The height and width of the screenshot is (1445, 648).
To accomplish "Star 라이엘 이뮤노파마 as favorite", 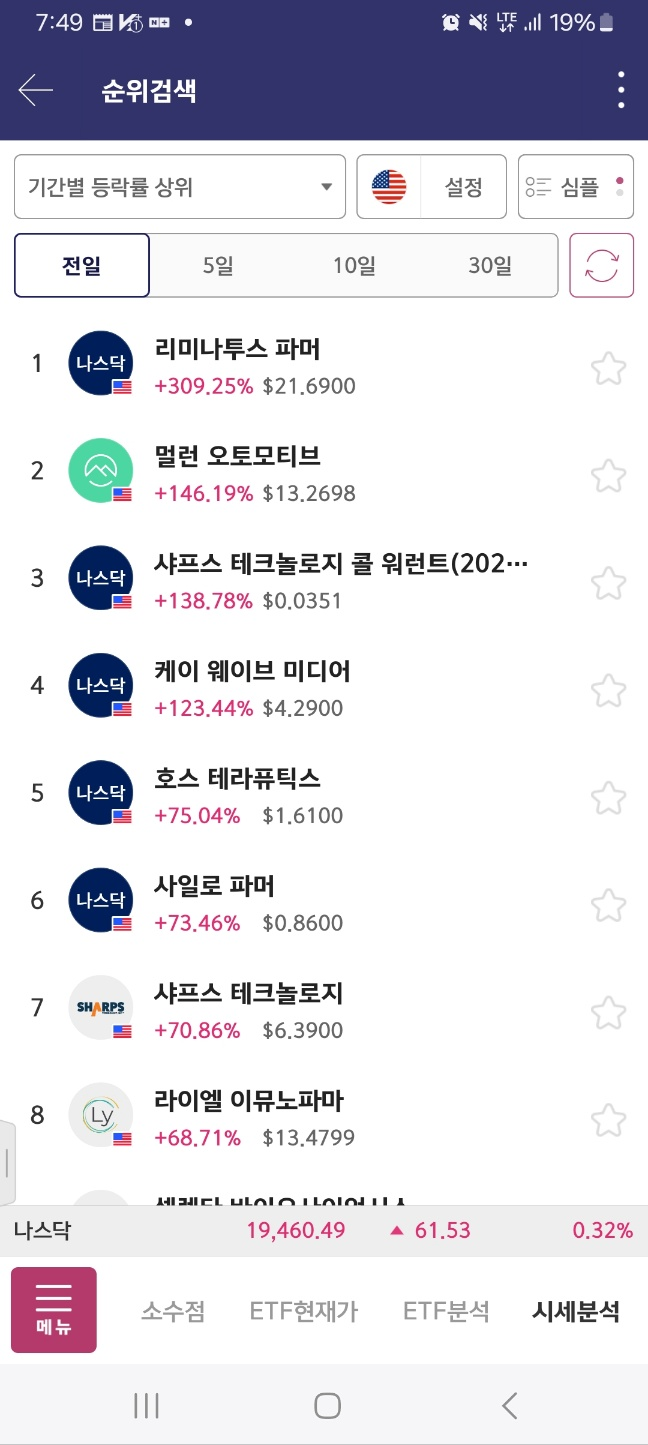I will tap(608, 1120).
